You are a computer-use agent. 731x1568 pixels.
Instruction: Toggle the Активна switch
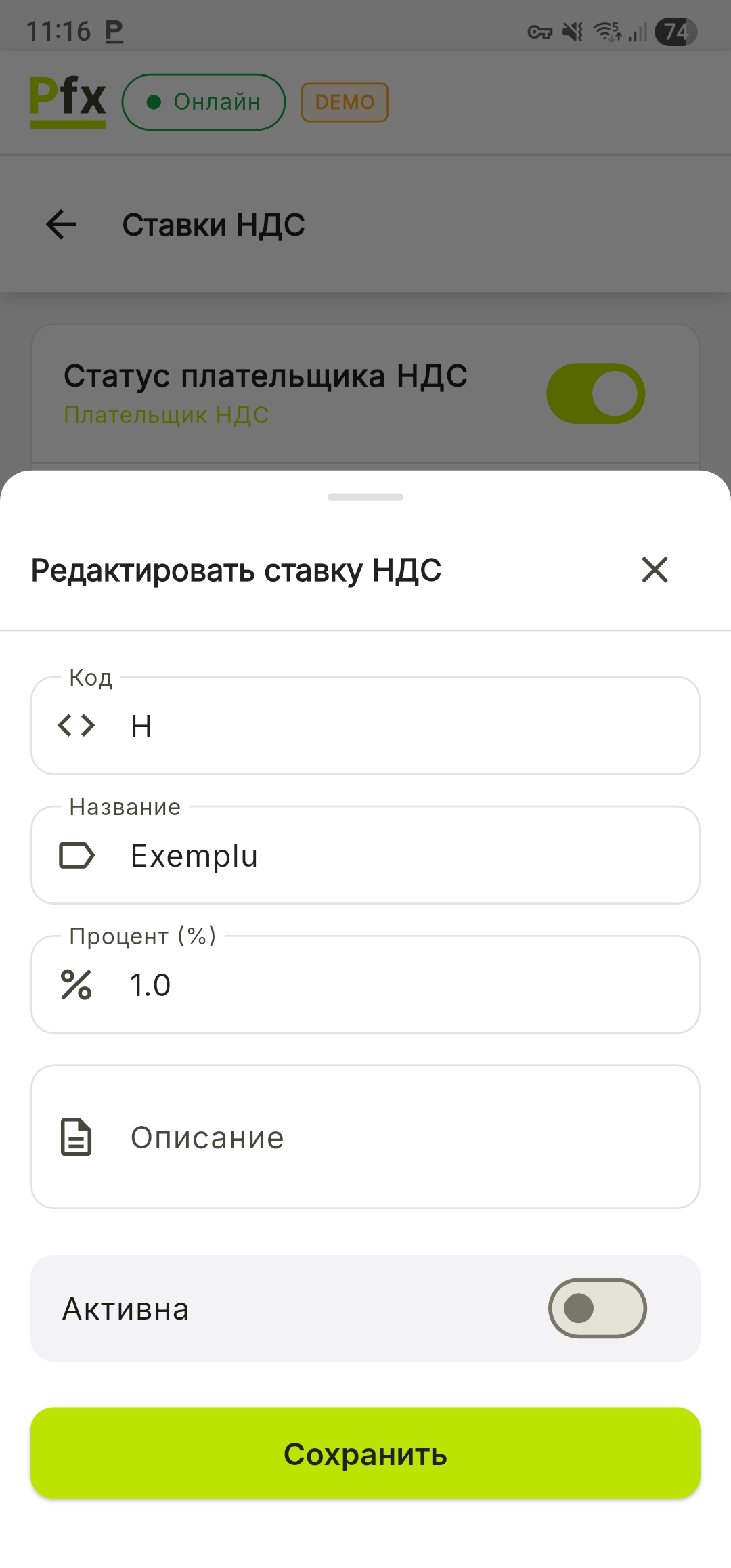(597, 1308)
